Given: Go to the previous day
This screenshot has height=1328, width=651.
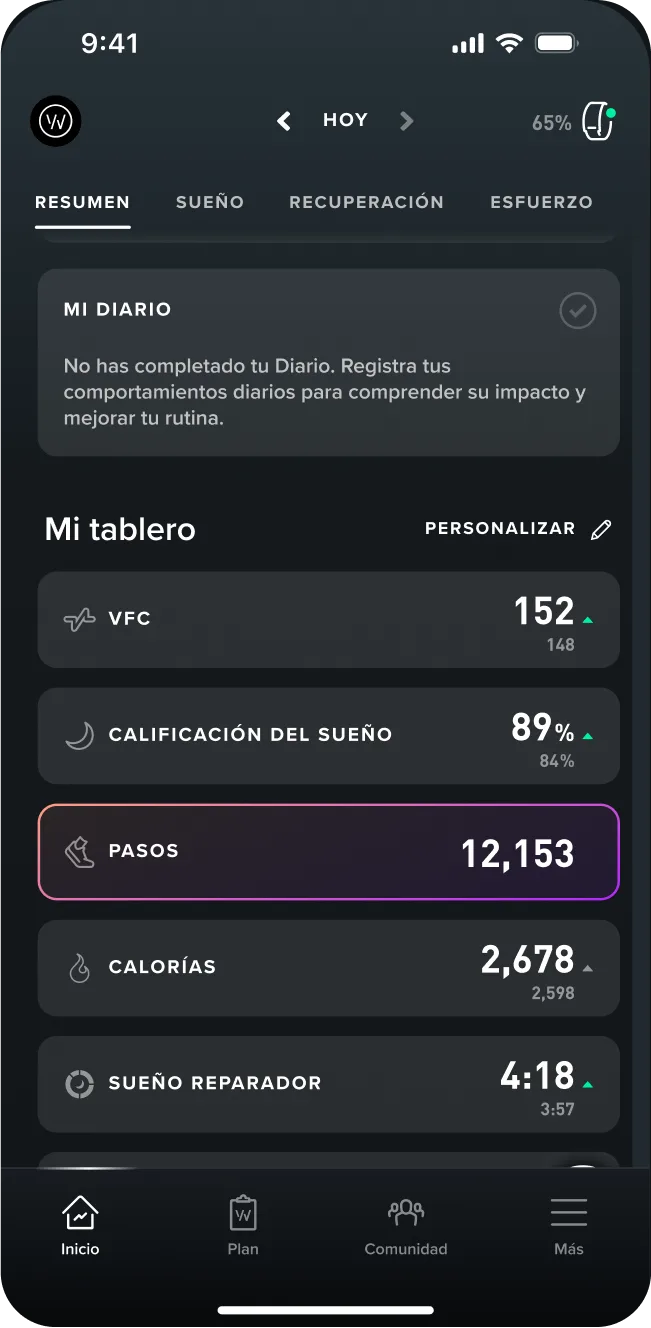Looking at the screenshot, I should [284, 121].
